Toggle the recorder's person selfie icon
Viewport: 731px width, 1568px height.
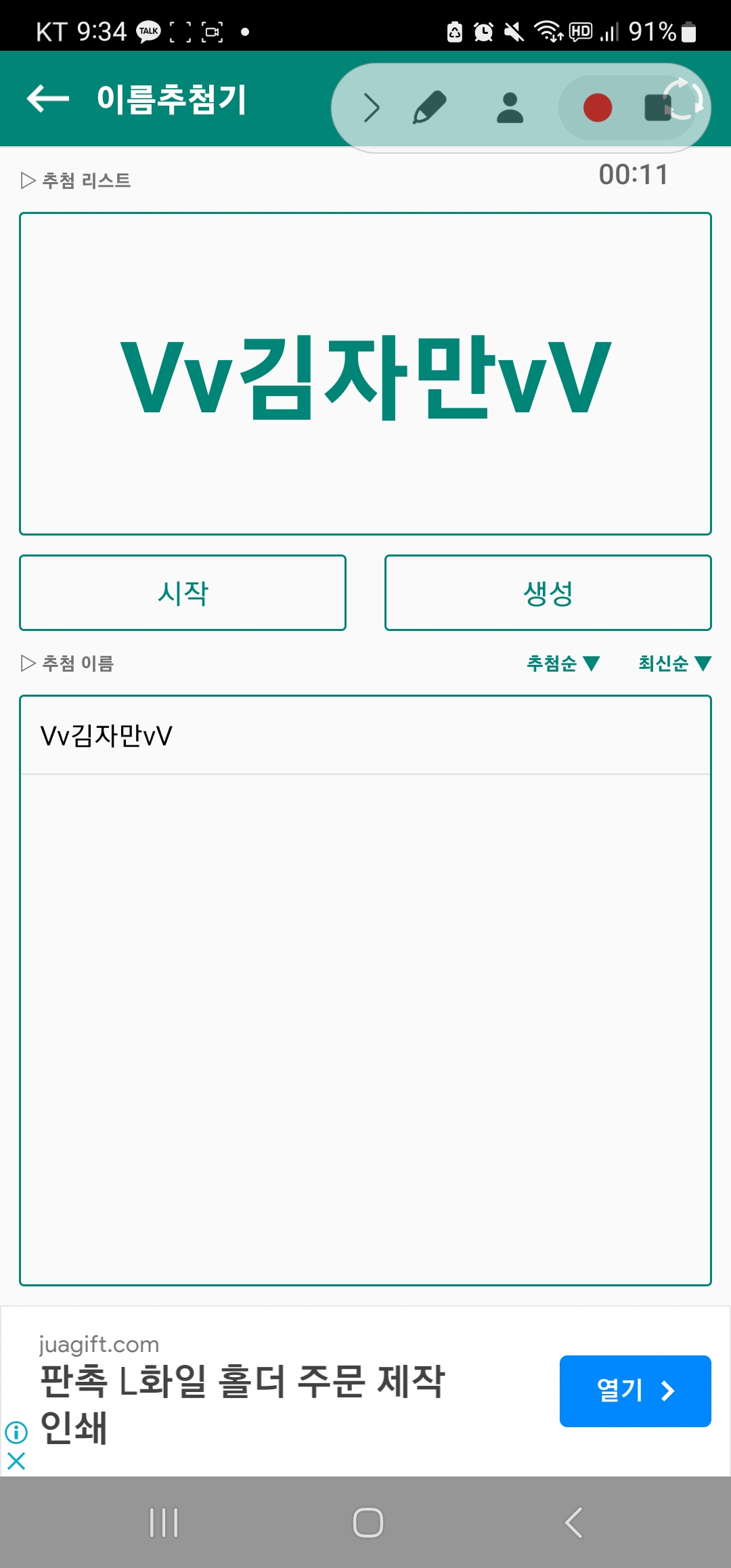tap(510, 108)
